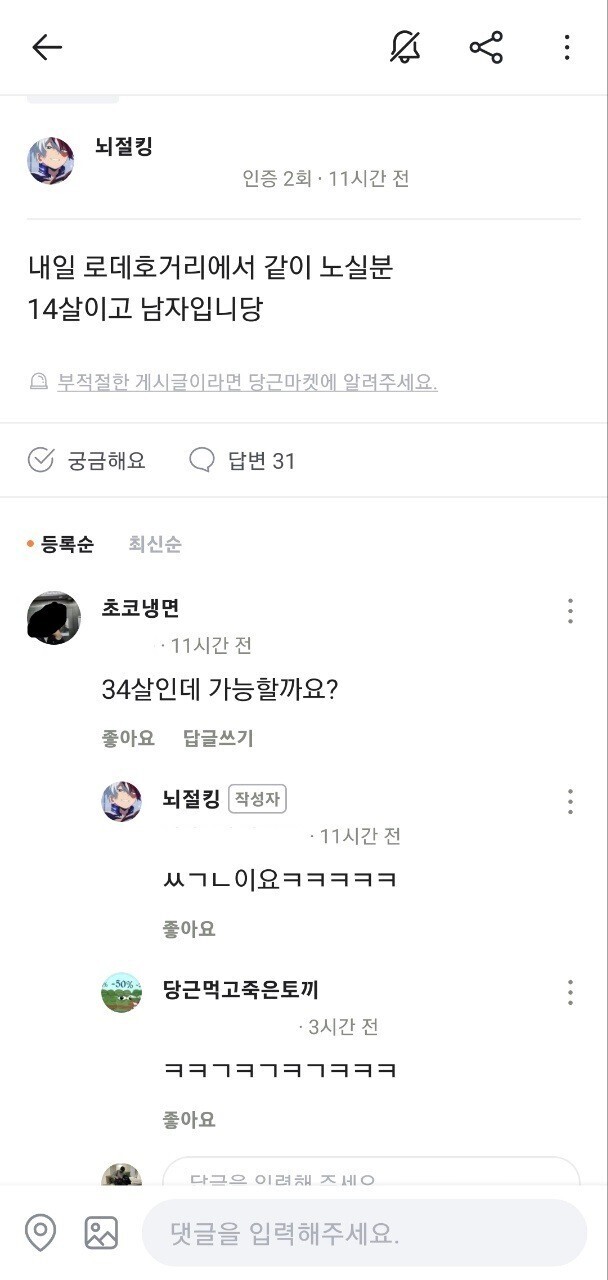Open options menu for 초코냉면's comment

(x=570, y=611)
